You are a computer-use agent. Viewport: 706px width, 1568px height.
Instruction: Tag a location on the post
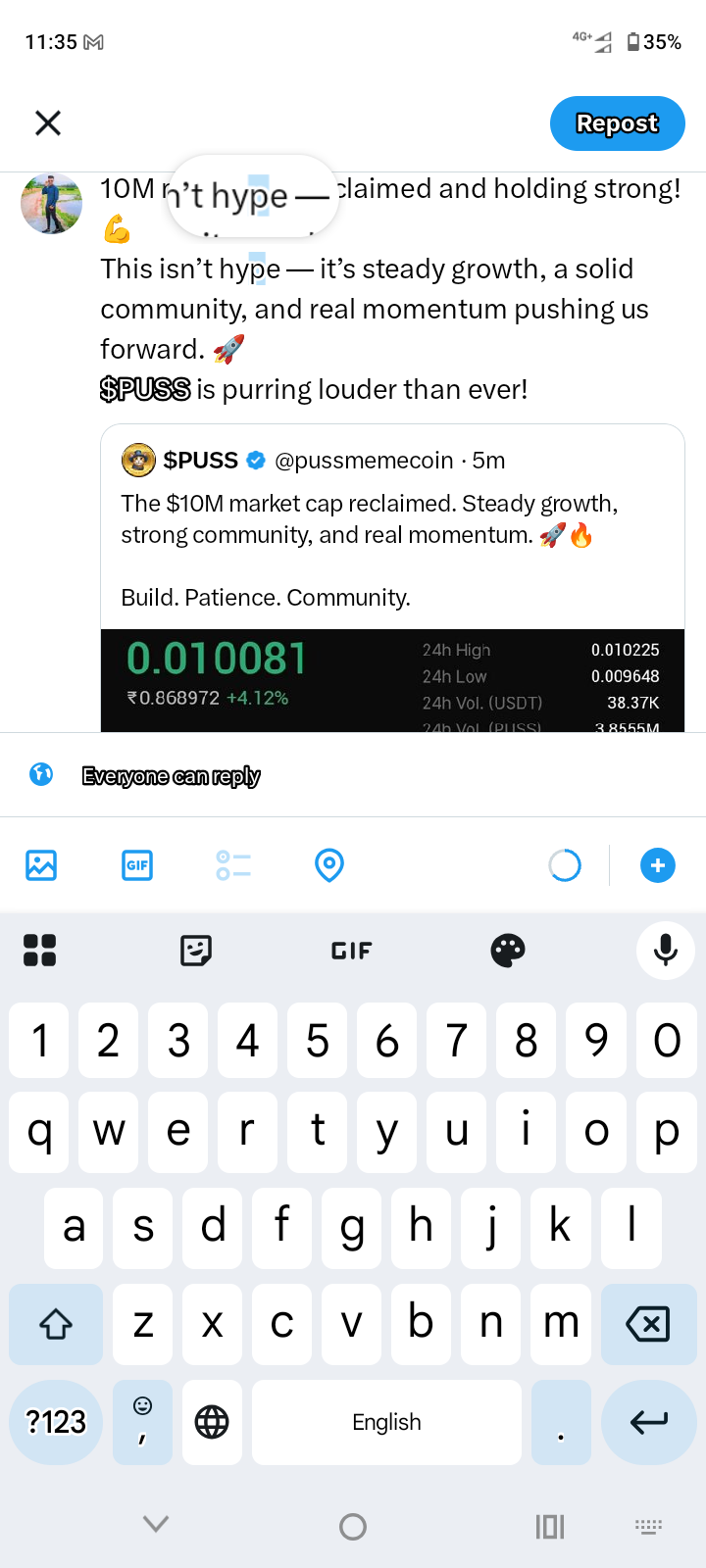(x=329, y=865)
